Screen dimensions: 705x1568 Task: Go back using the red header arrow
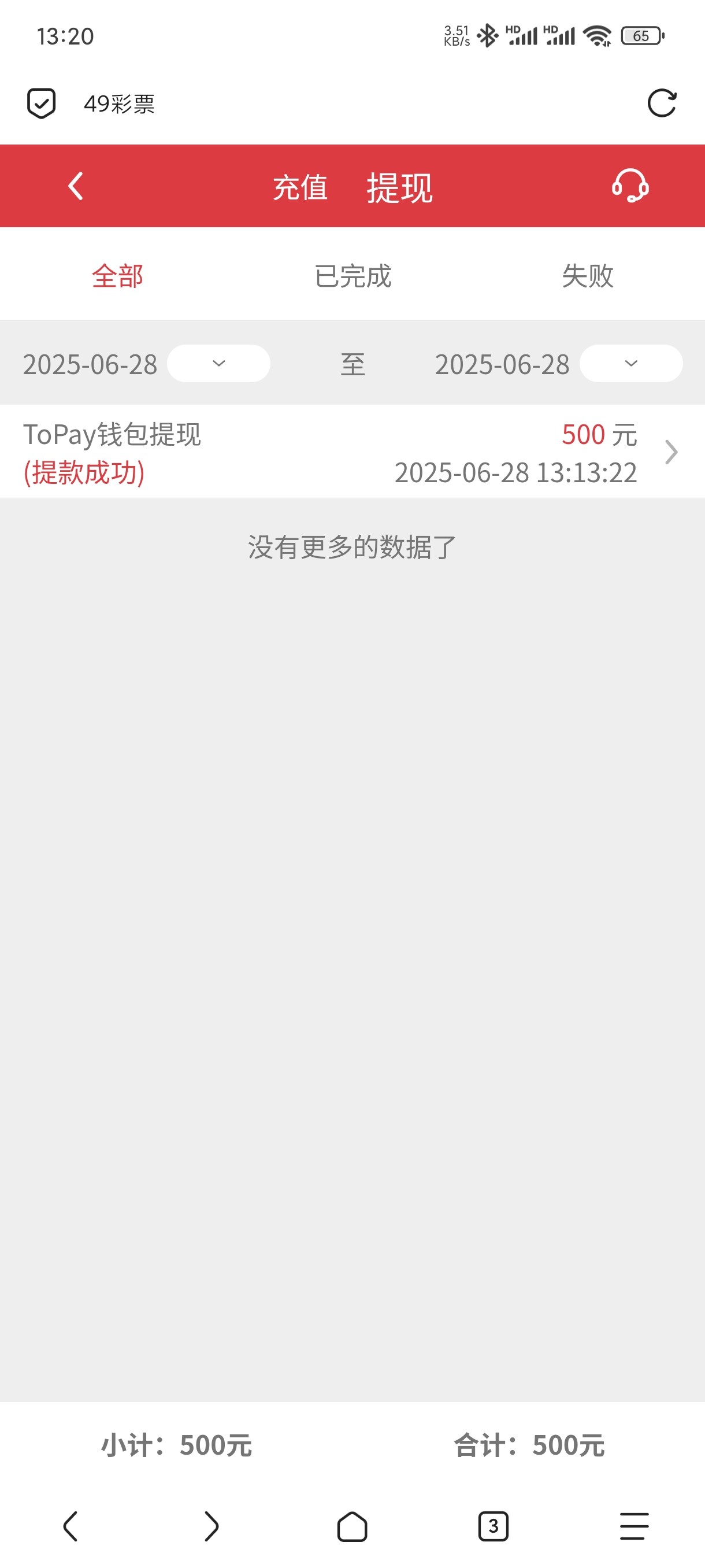[x=76, y=186]
